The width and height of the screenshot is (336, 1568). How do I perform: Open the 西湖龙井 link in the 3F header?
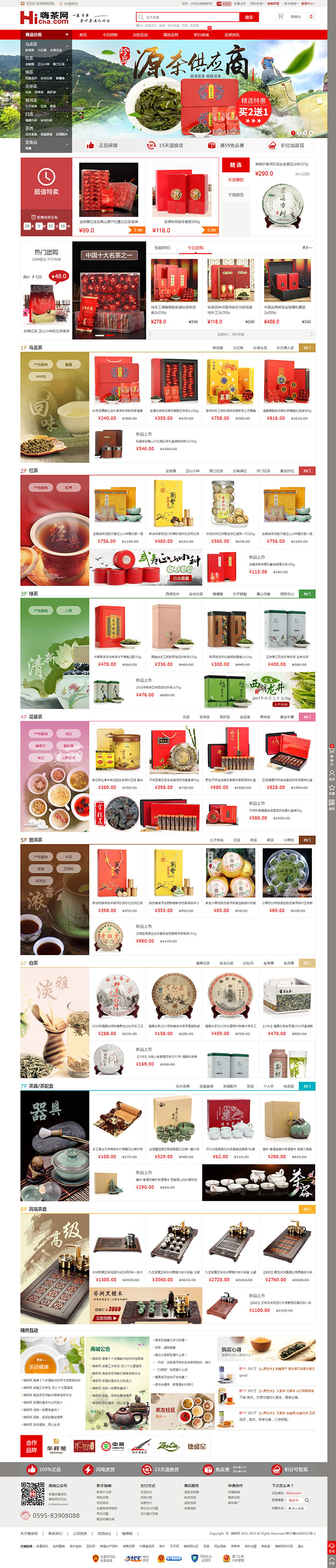click(x=172, y=593)
